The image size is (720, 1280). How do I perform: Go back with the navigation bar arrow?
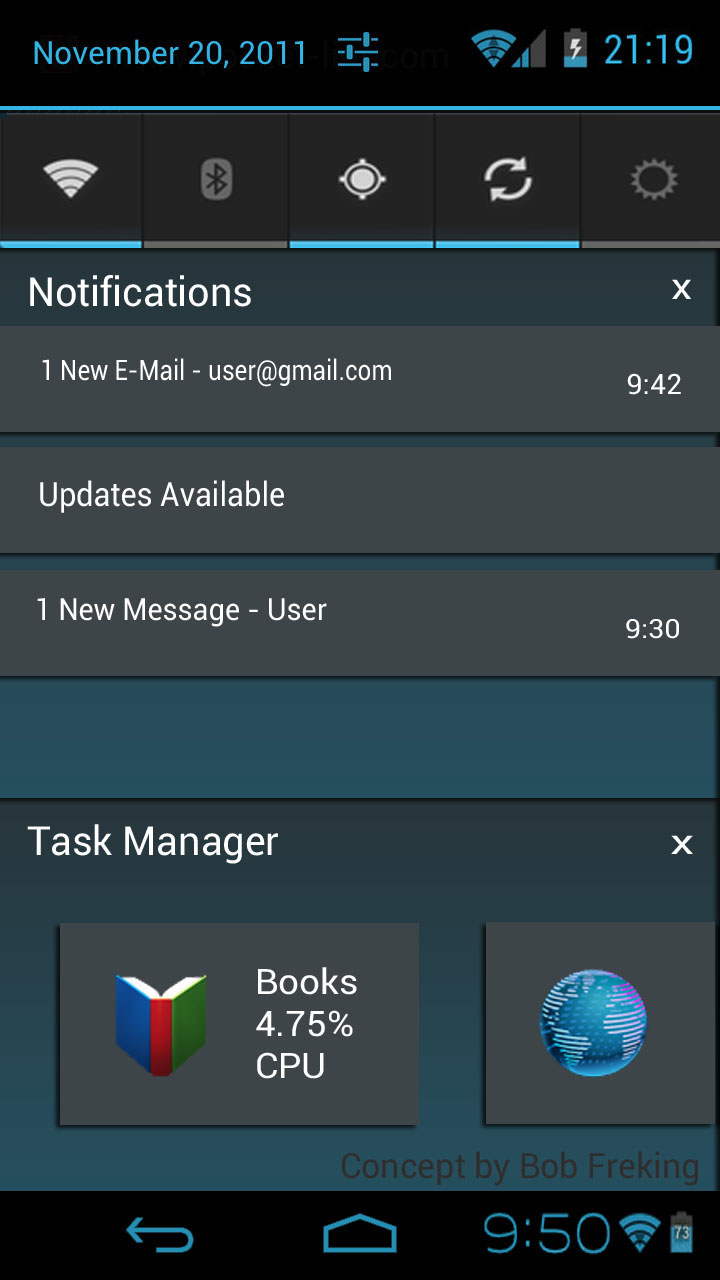160,1234
